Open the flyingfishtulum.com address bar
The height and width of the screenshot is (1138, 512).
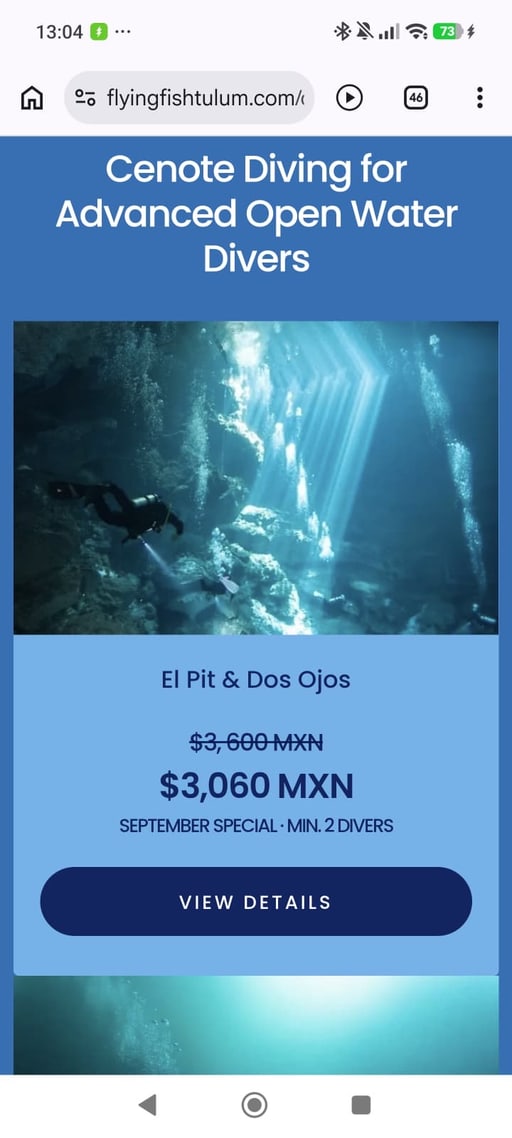189,97
